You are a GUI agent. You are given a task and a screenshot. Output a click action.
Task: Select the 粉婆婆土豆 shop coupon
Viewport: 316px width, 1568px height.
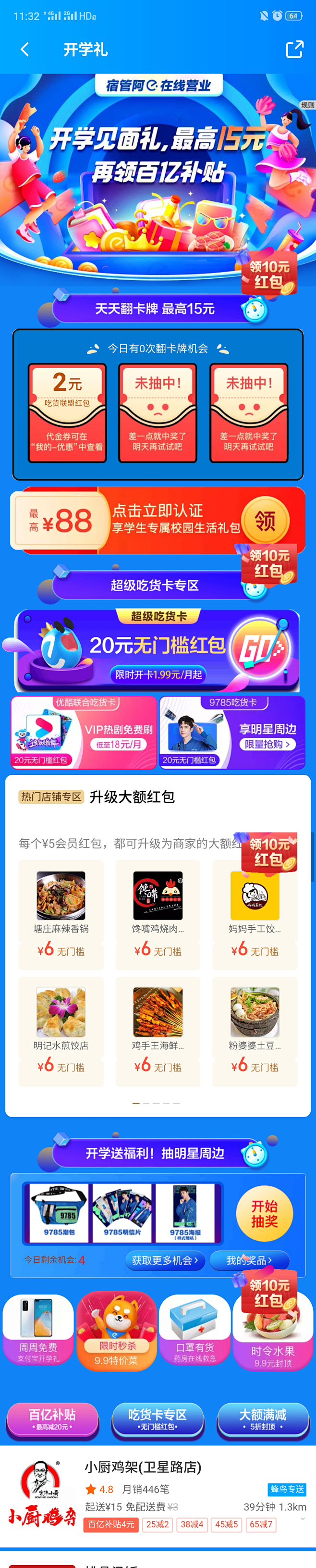point(255,1031)
